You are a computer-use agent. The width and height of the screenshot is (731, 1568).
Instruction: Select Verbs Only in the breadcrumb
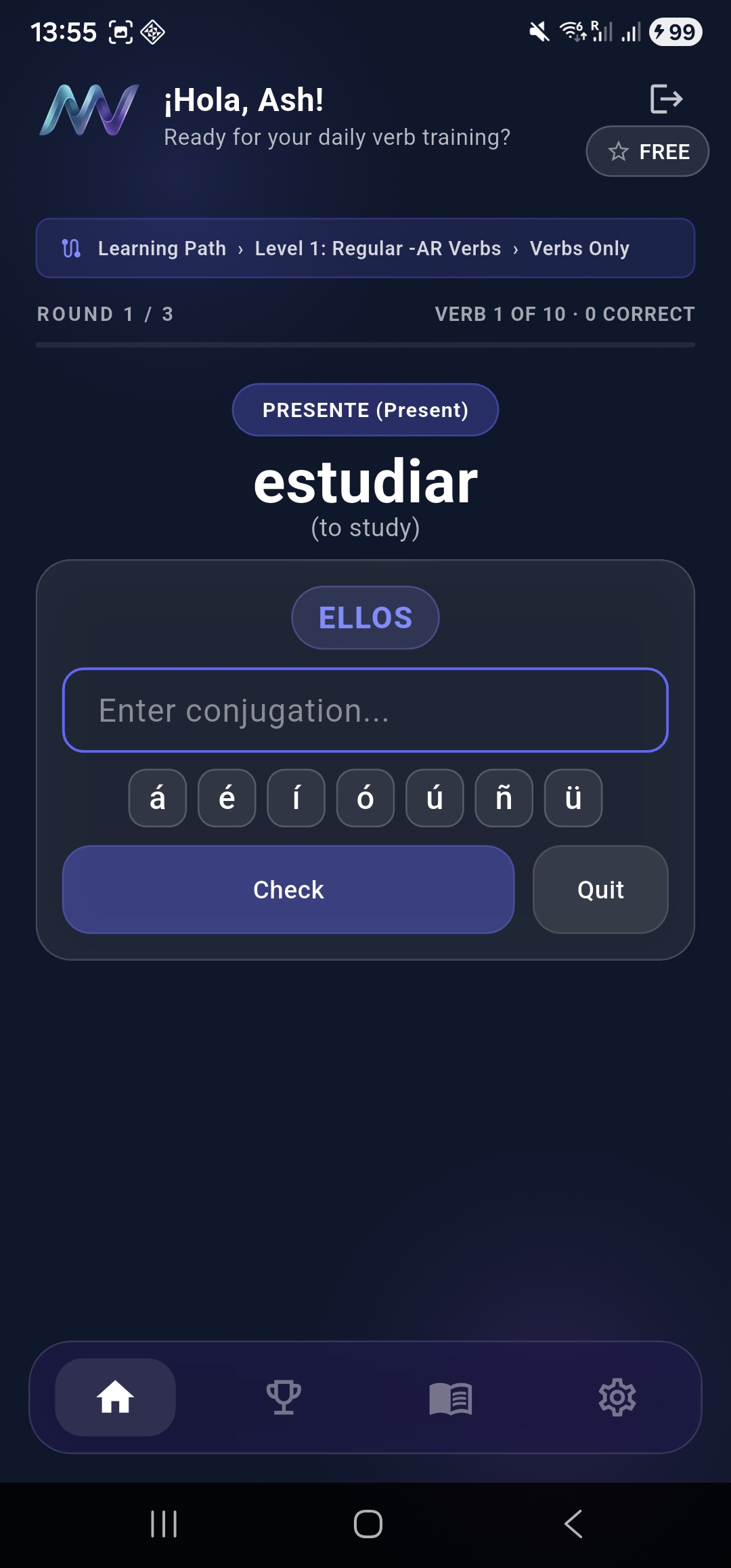click(580, 248)
